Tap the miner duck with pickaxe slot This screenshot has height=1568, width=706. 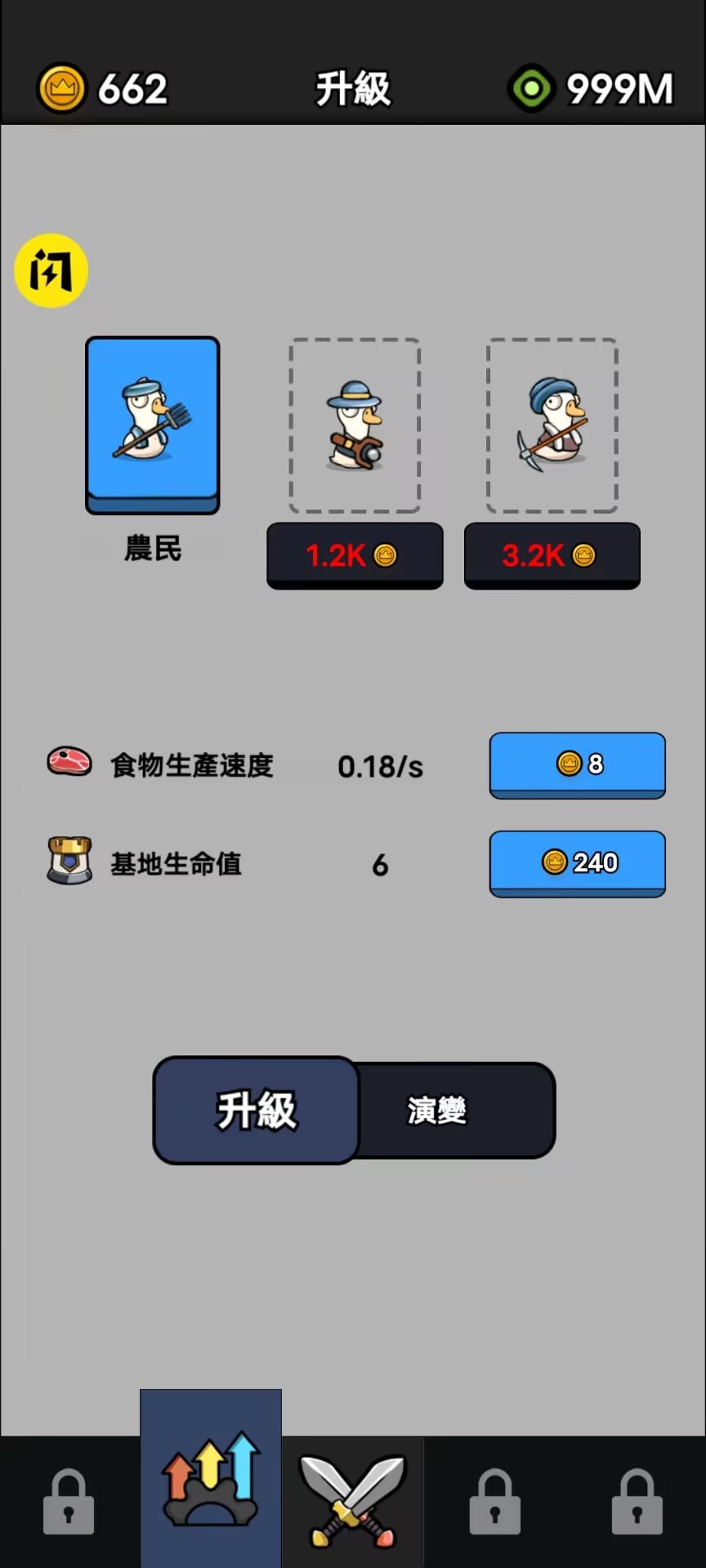(x=552, y=425)
